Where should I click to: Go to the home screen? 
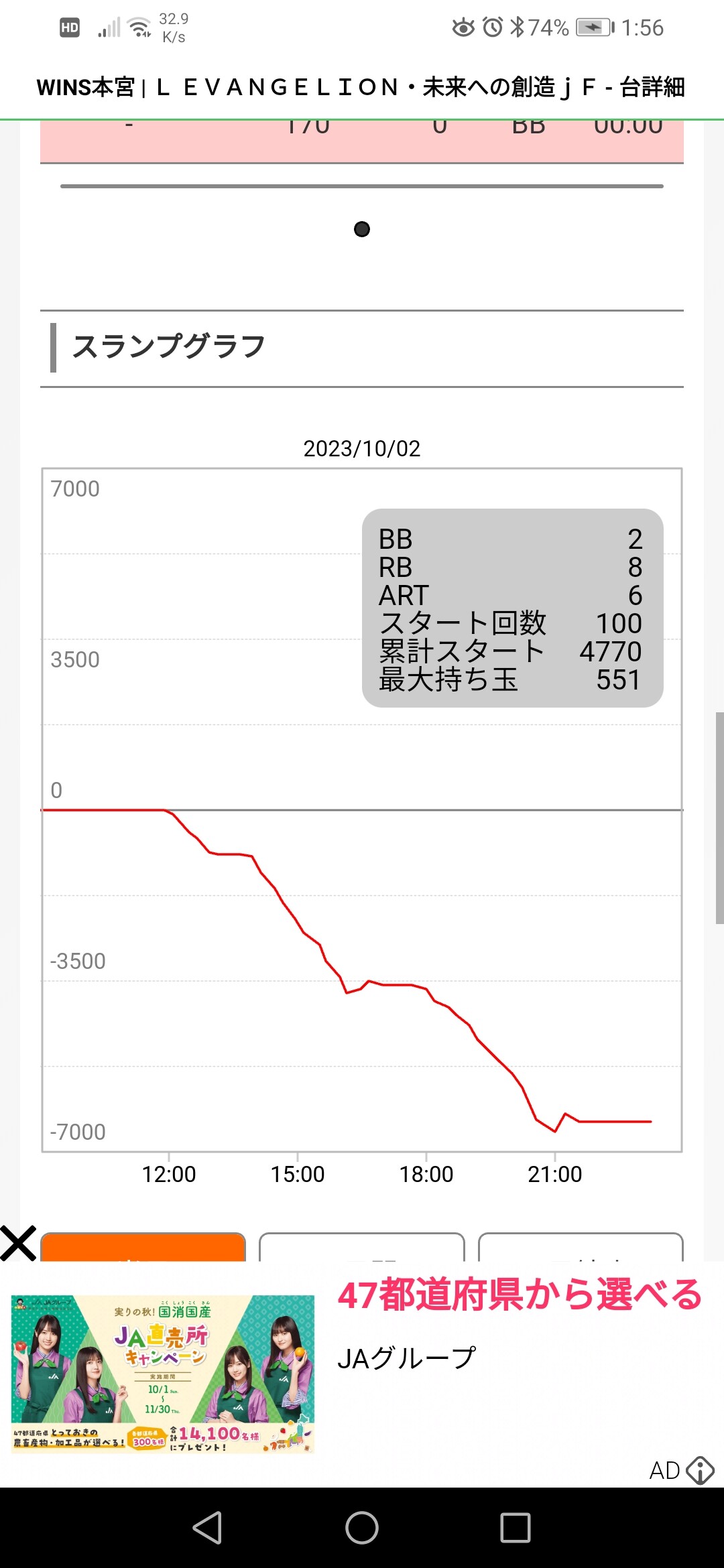362,1528
